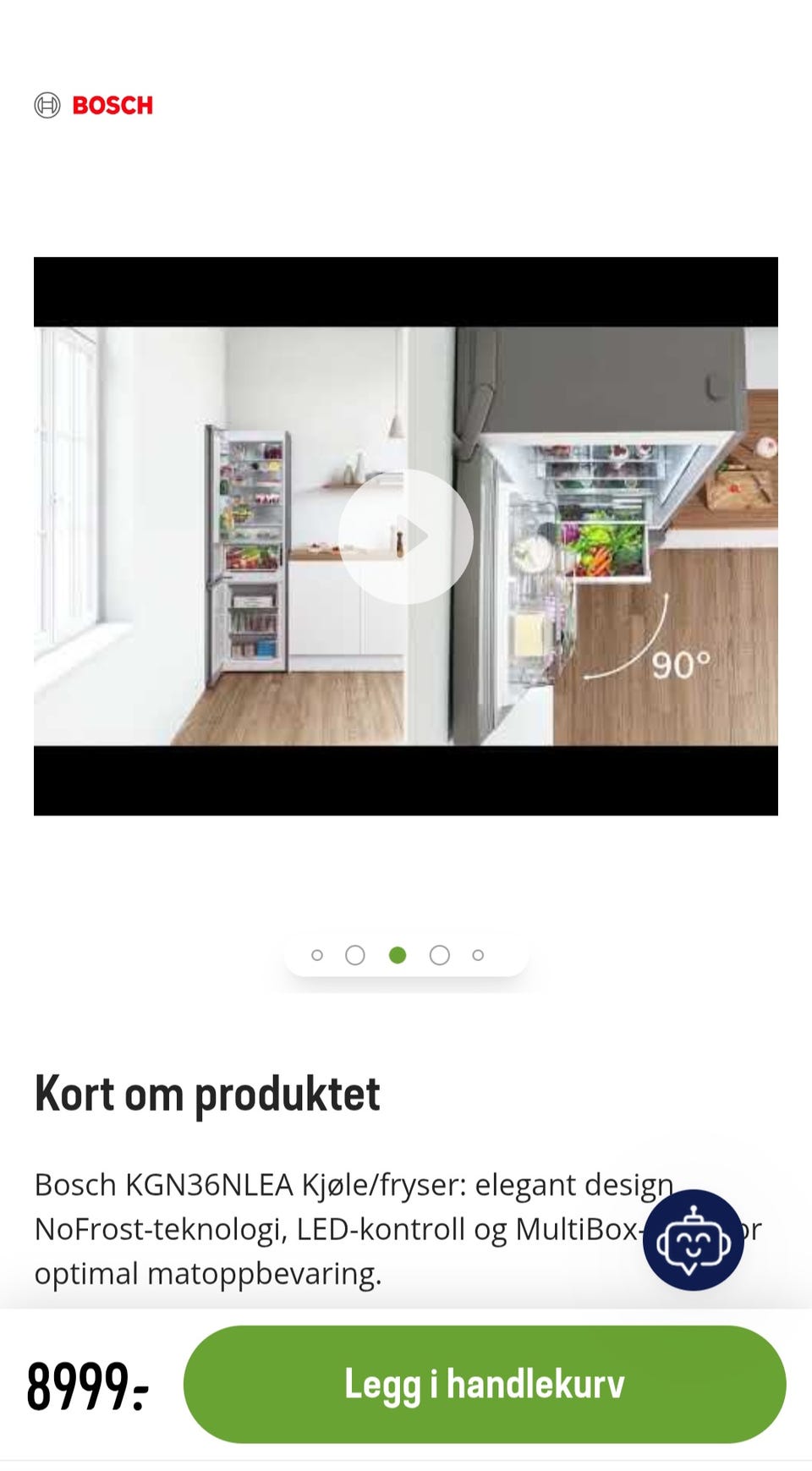Open the next image via the carousel dots
The width and height of the screenshot is (812, 1471).
438,953
